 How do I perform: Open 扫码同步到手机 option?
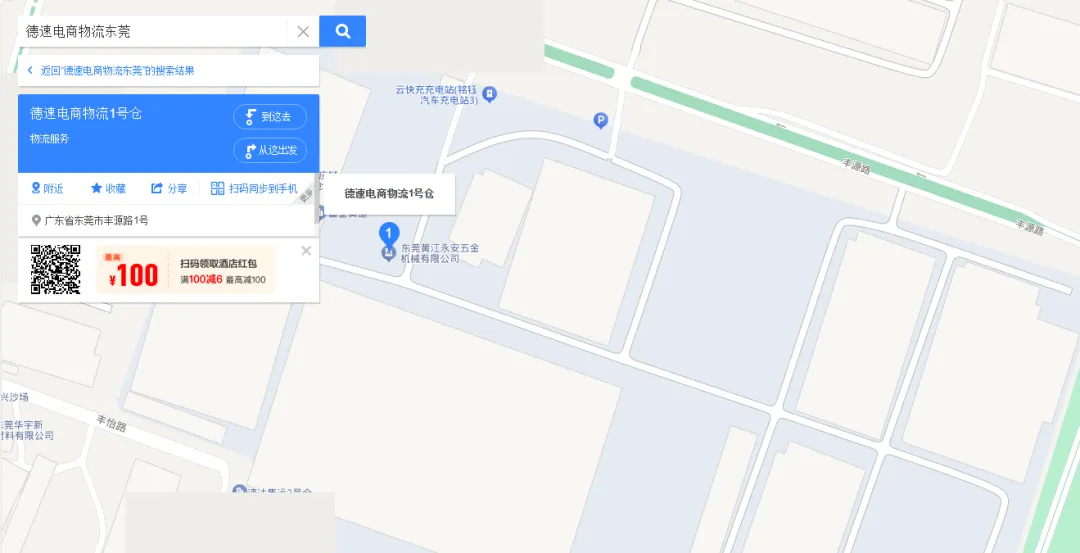254,189
